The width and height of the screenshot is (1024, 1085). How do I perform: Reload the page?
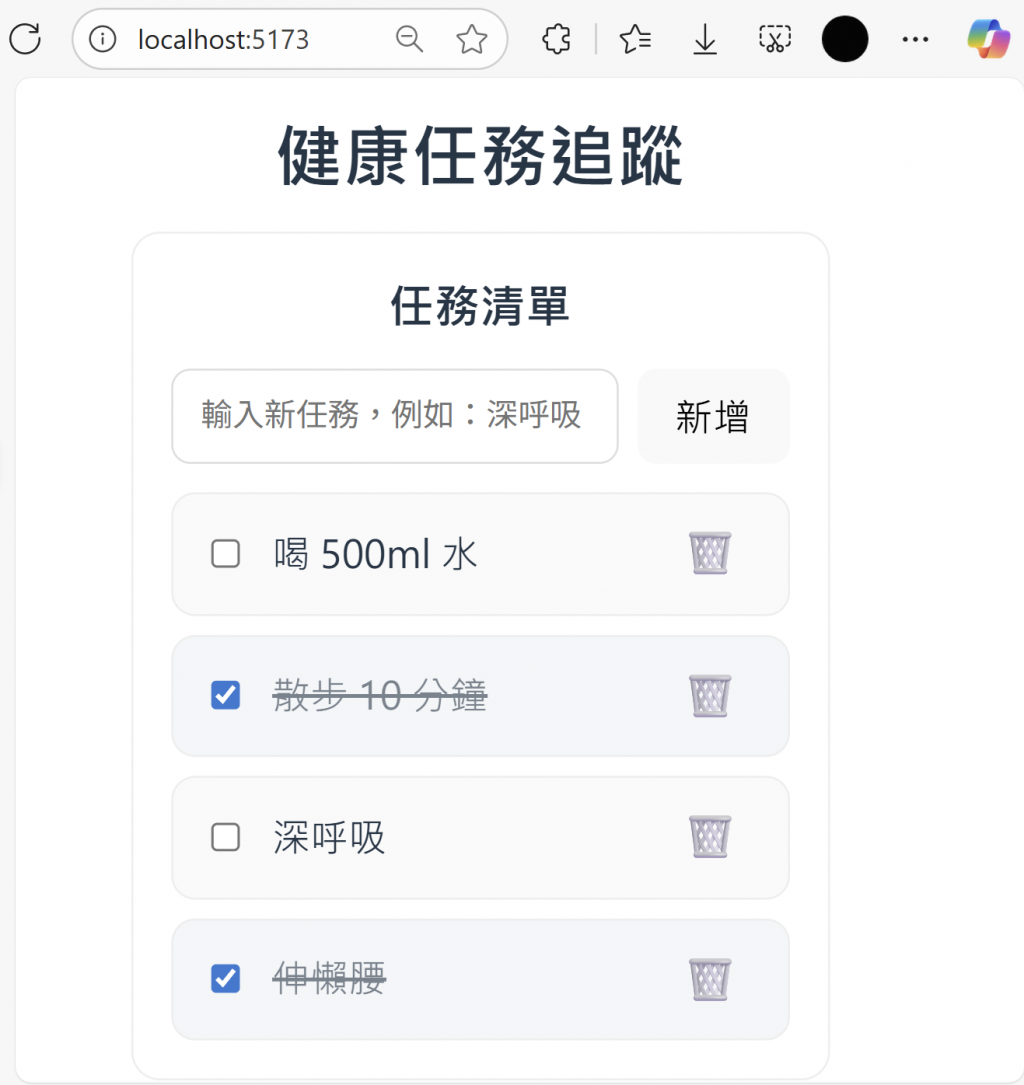point(25,40)
